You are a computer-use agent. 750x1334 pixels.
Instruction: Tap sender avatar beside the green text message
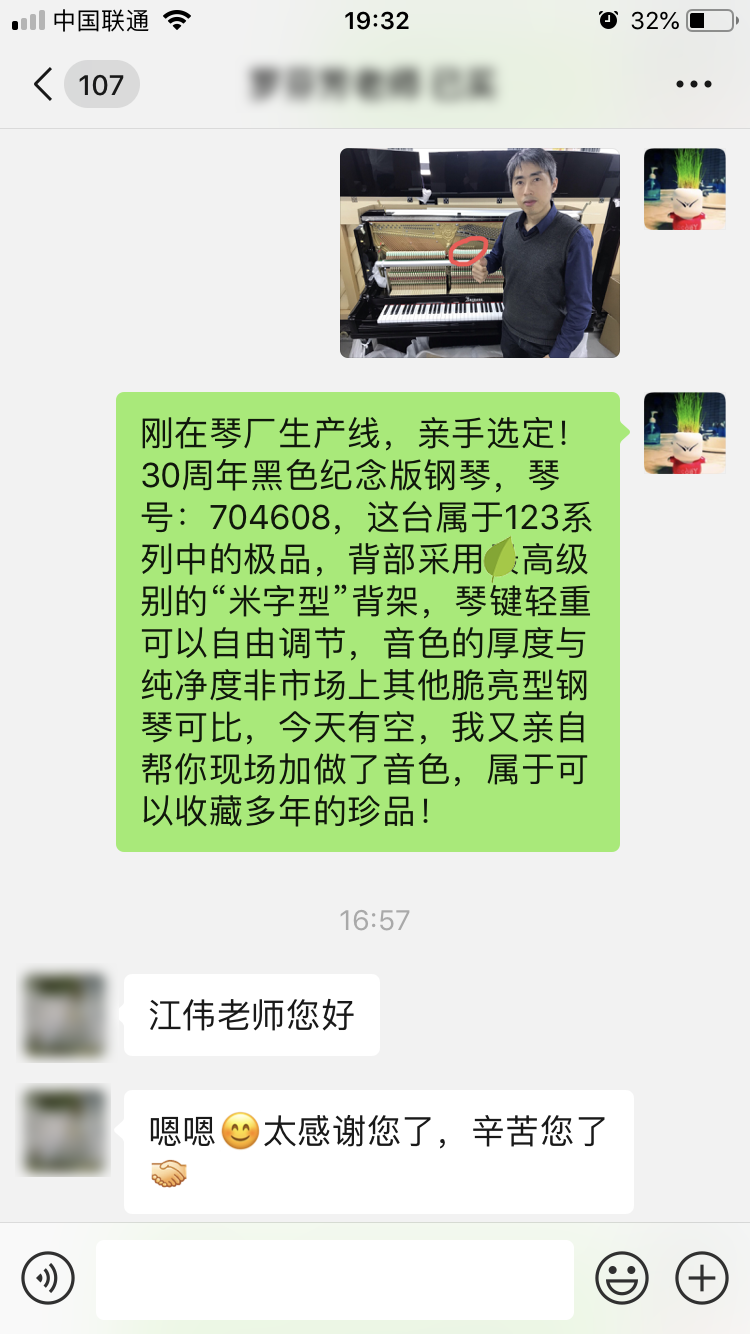[684, 433]
